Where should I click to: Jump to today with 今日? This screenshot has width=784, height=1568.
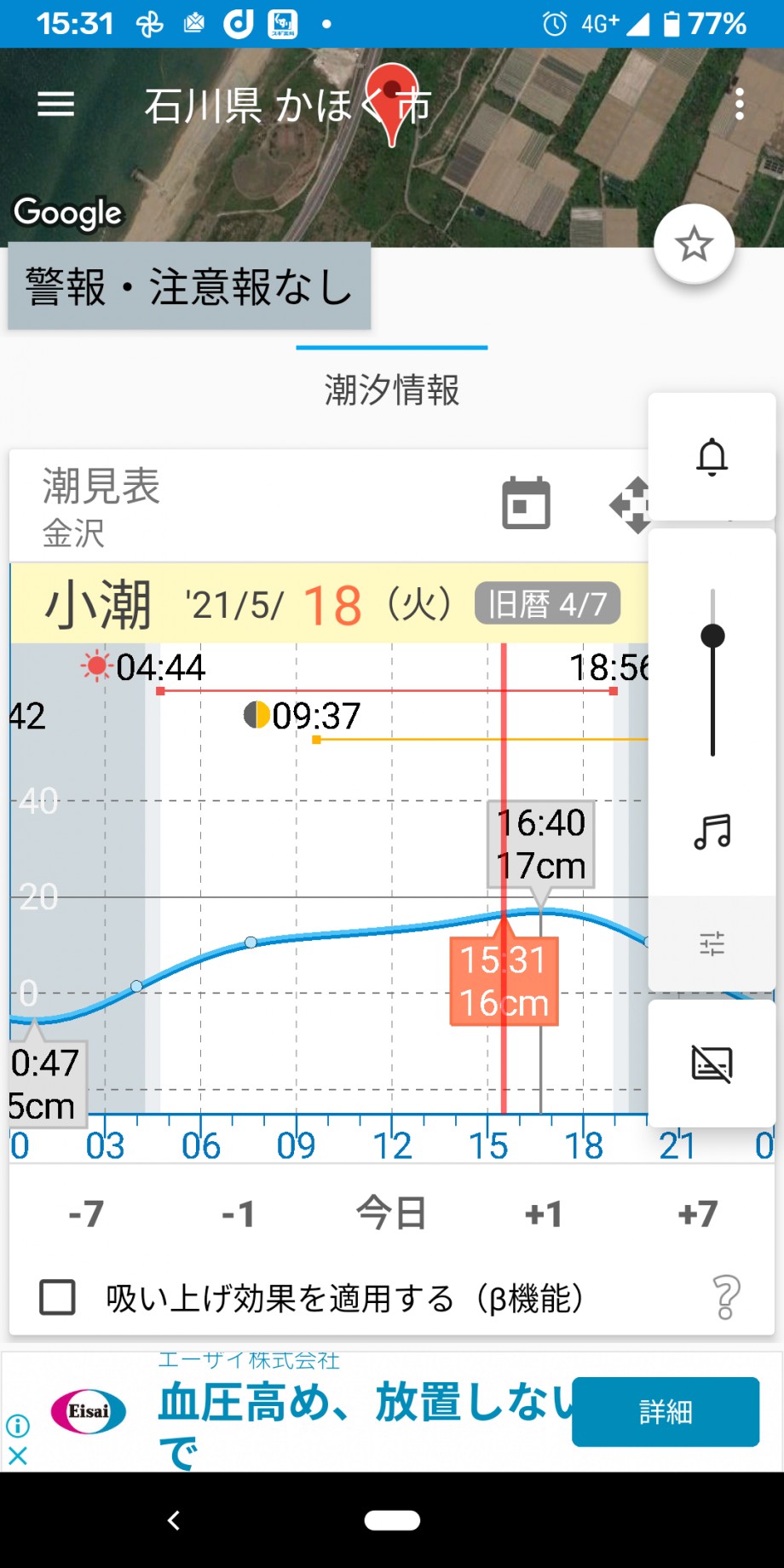391,1213
